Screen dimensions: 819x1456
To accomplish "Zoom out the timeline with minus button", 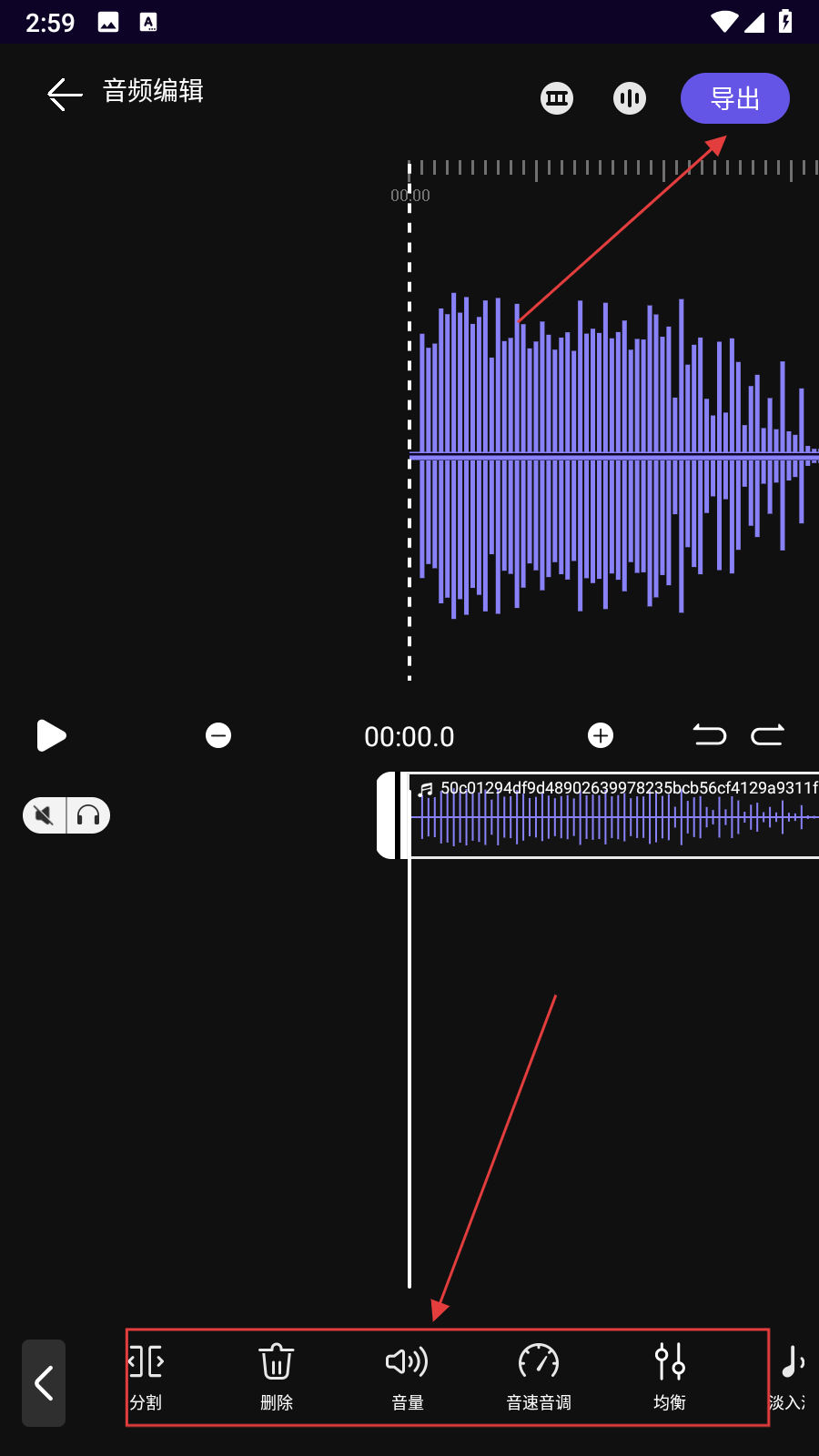I will click(218, 735).
